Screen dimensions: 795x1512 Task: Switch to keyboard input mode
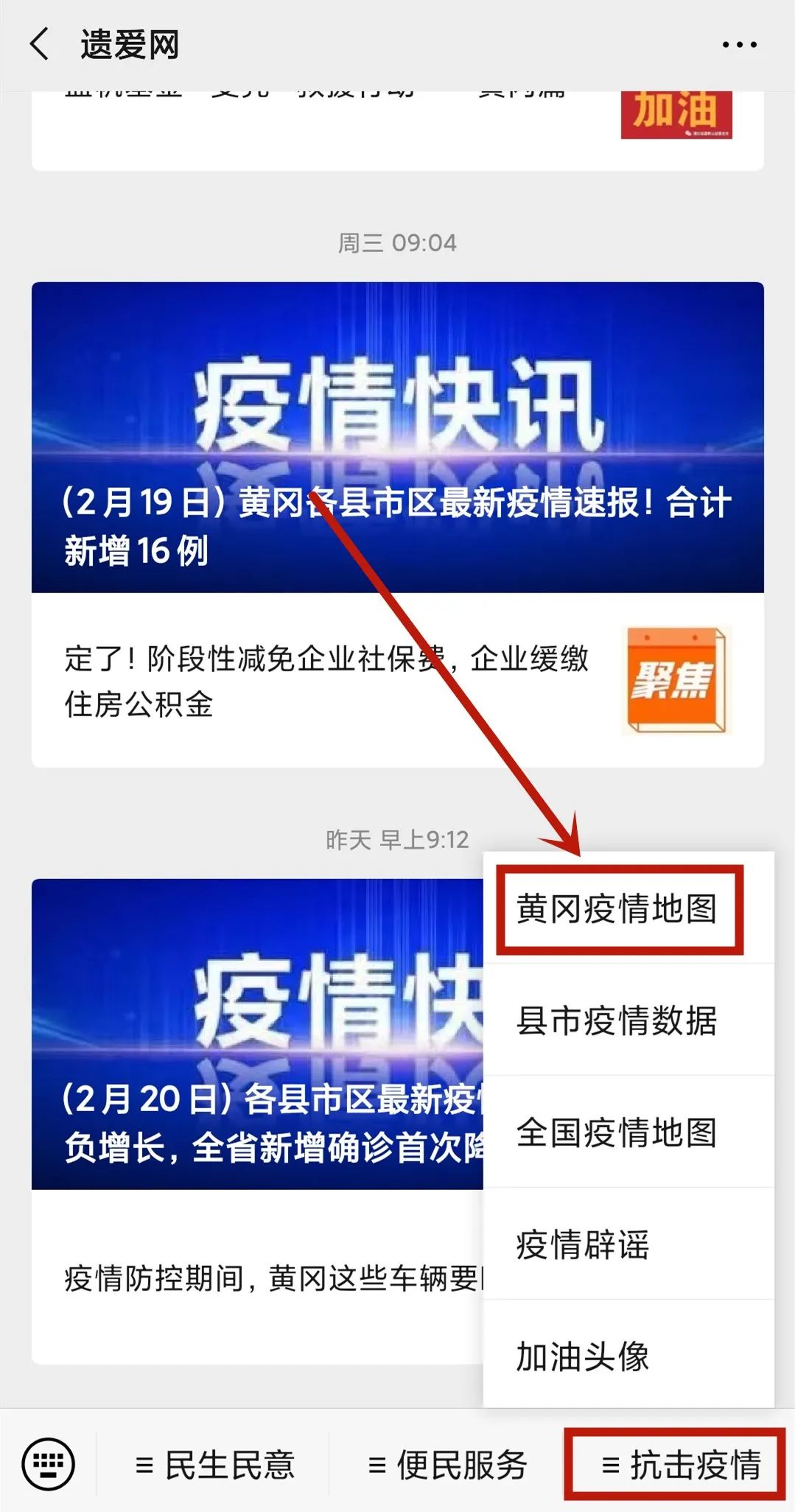click(49, 1463)
